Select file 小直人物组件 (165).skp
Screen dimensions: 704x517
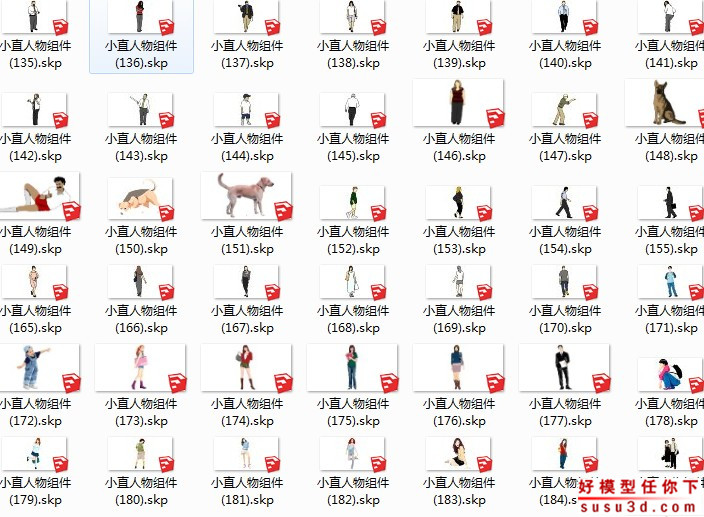pos(35,282)
